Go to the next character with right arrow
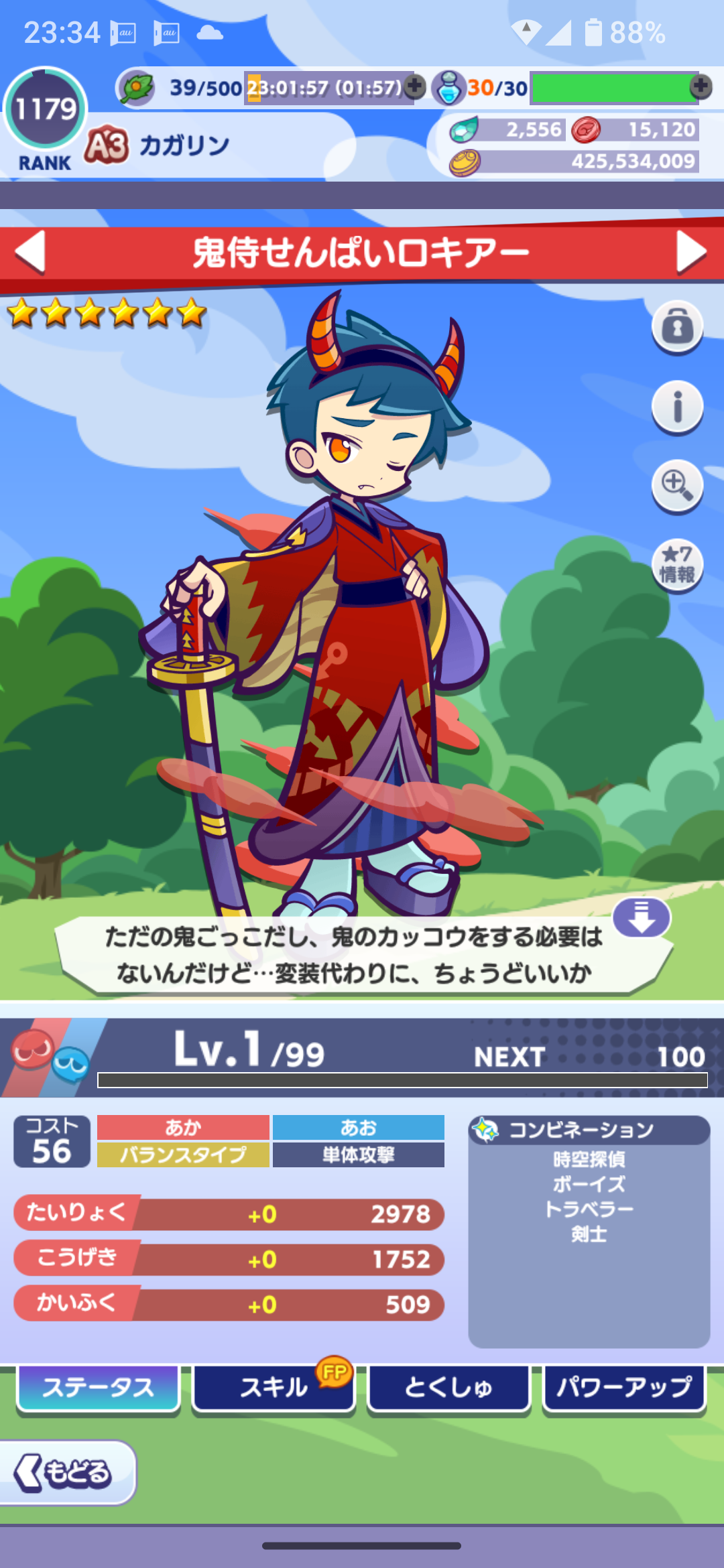Screen dimensions: 724x1568 click(x=691, y=252)
